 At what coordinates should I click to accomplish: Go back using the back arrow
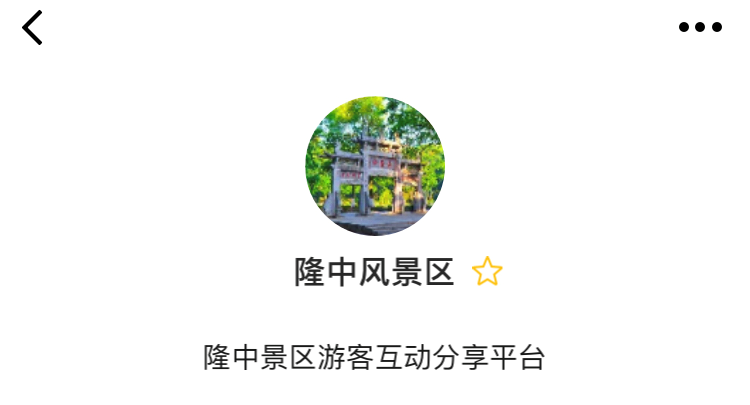tap(33, 28)
